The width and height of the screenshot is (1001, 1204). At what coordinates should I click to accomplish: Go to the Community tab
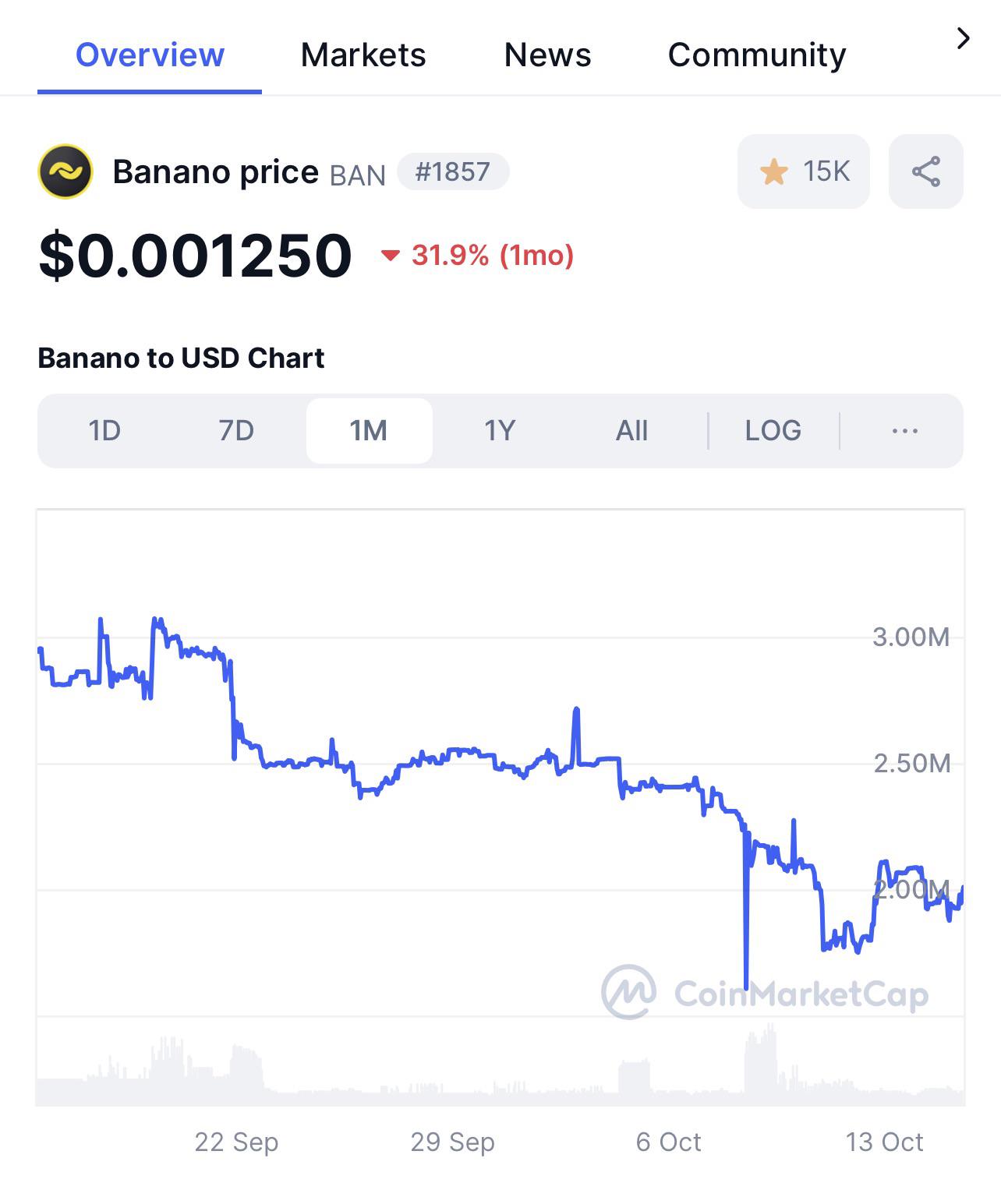pyautogui.click(x=756, y=55)
